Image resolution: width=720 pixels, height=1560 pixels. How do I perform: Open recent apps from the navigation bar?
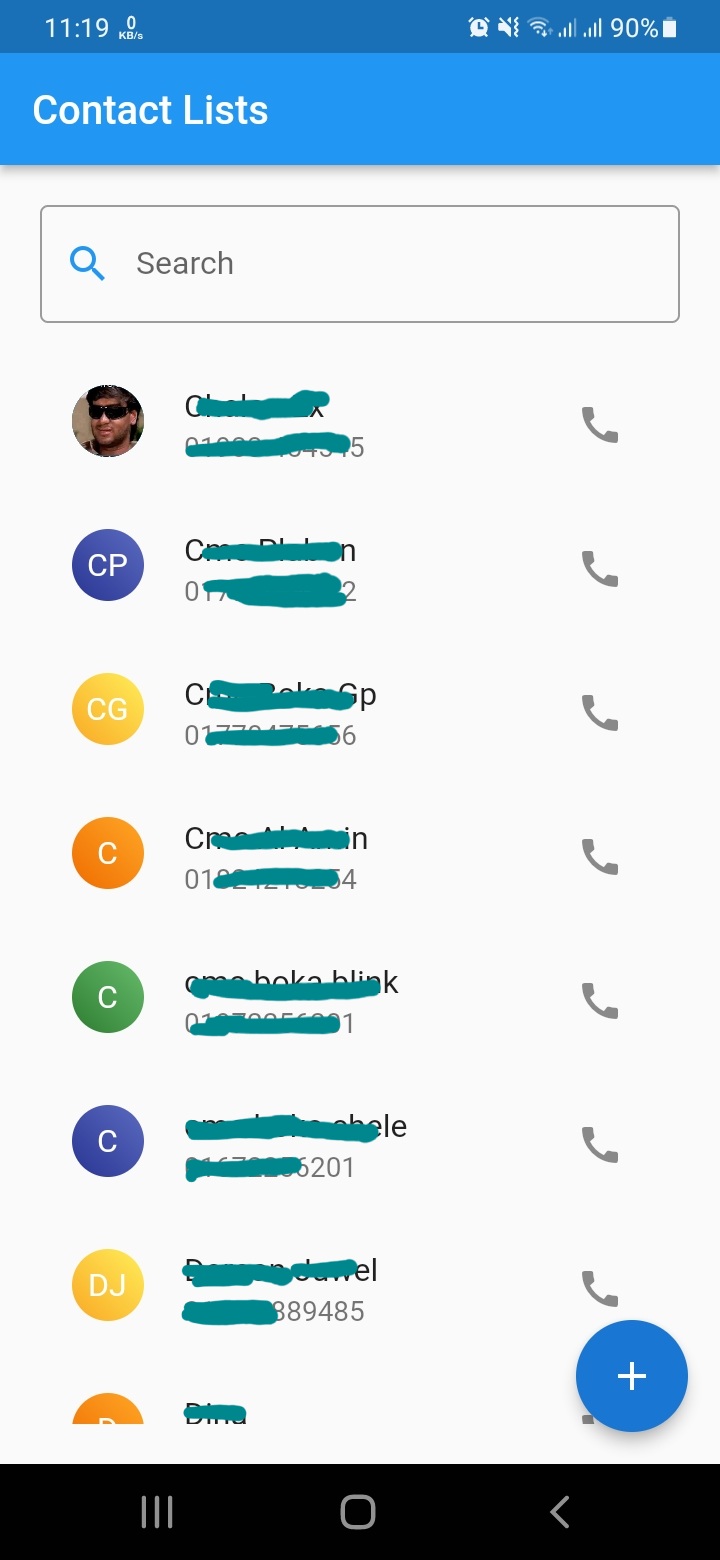pos(157,1512)
